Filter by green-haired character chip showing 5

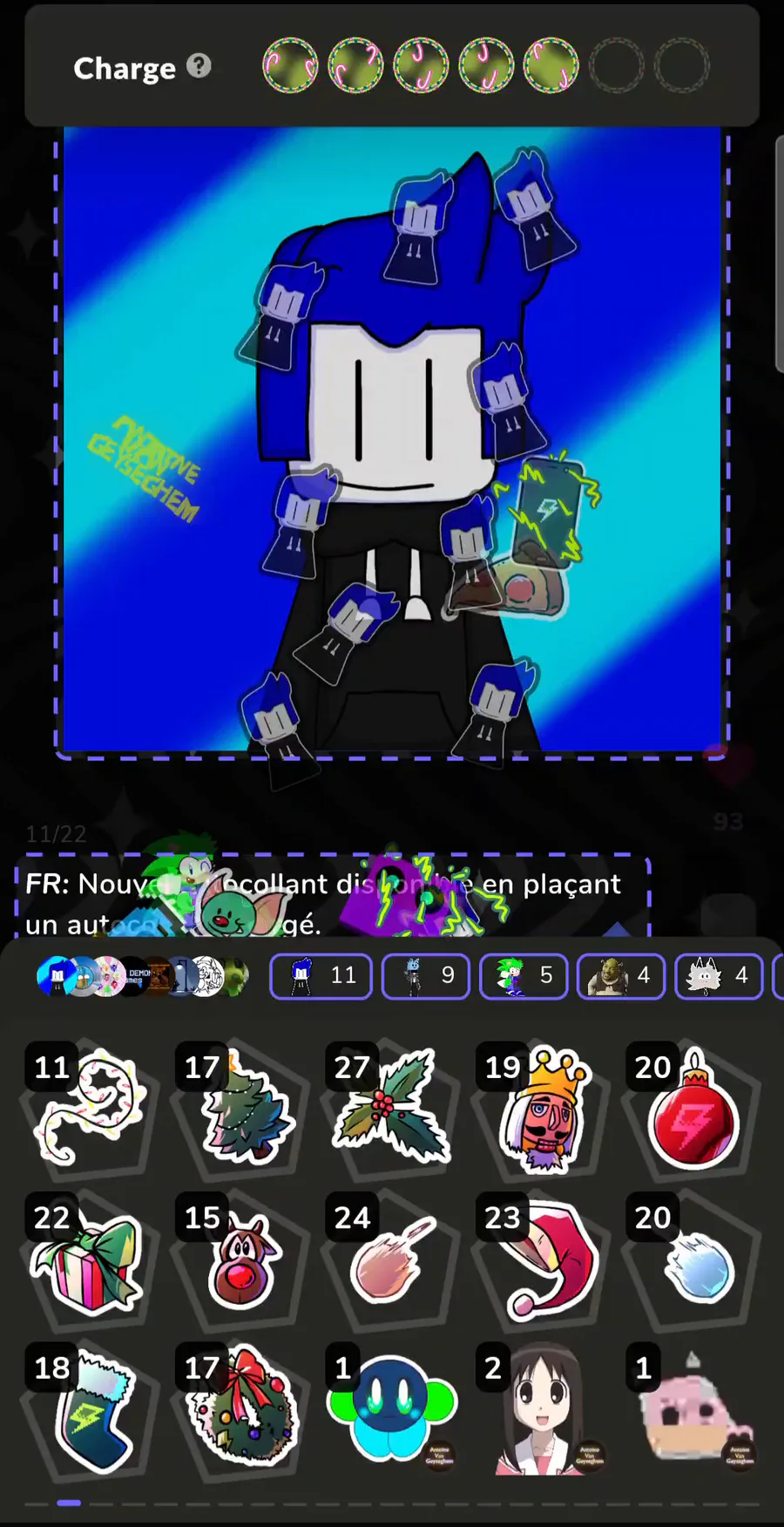tap(524, 975)
